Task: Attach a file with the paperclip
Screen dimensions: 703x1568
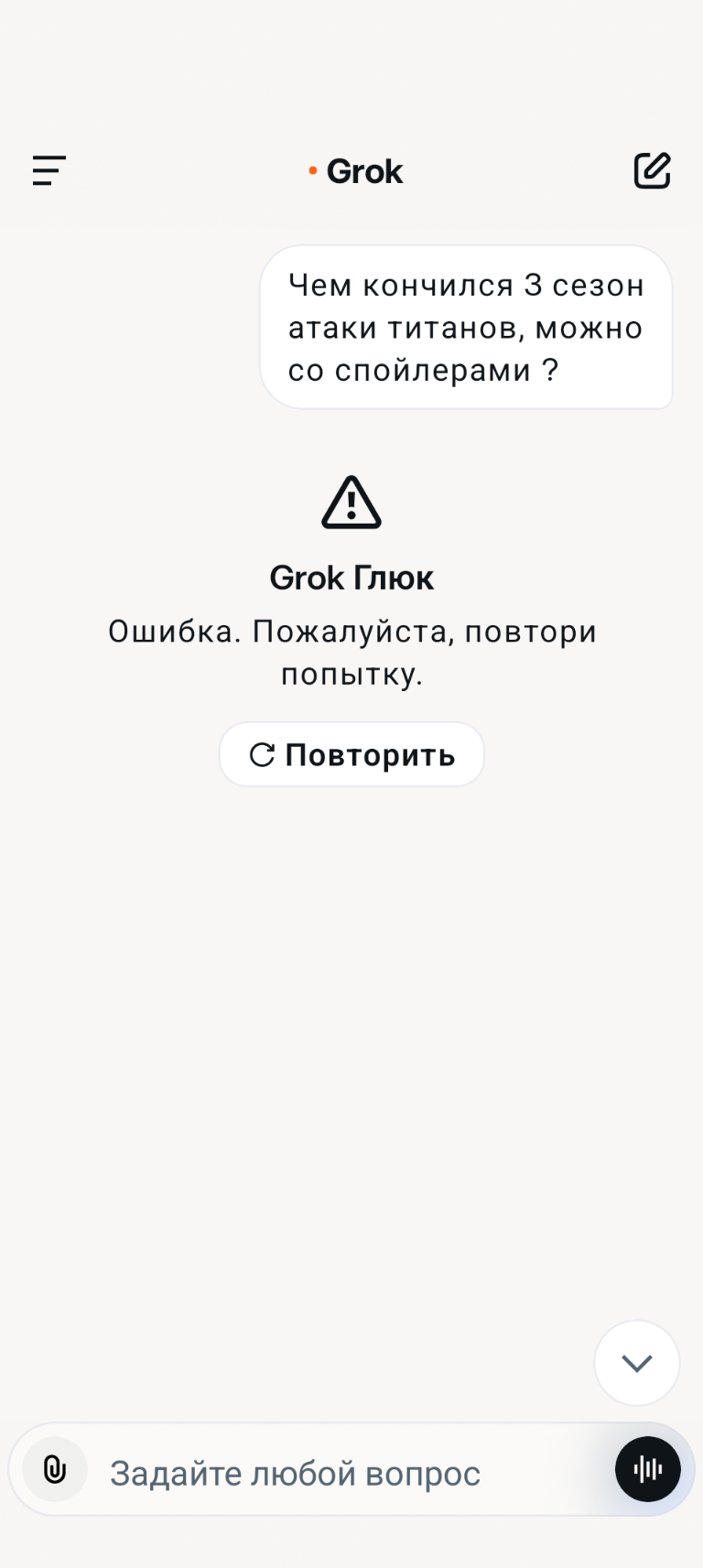Action: click(55, 1469)
